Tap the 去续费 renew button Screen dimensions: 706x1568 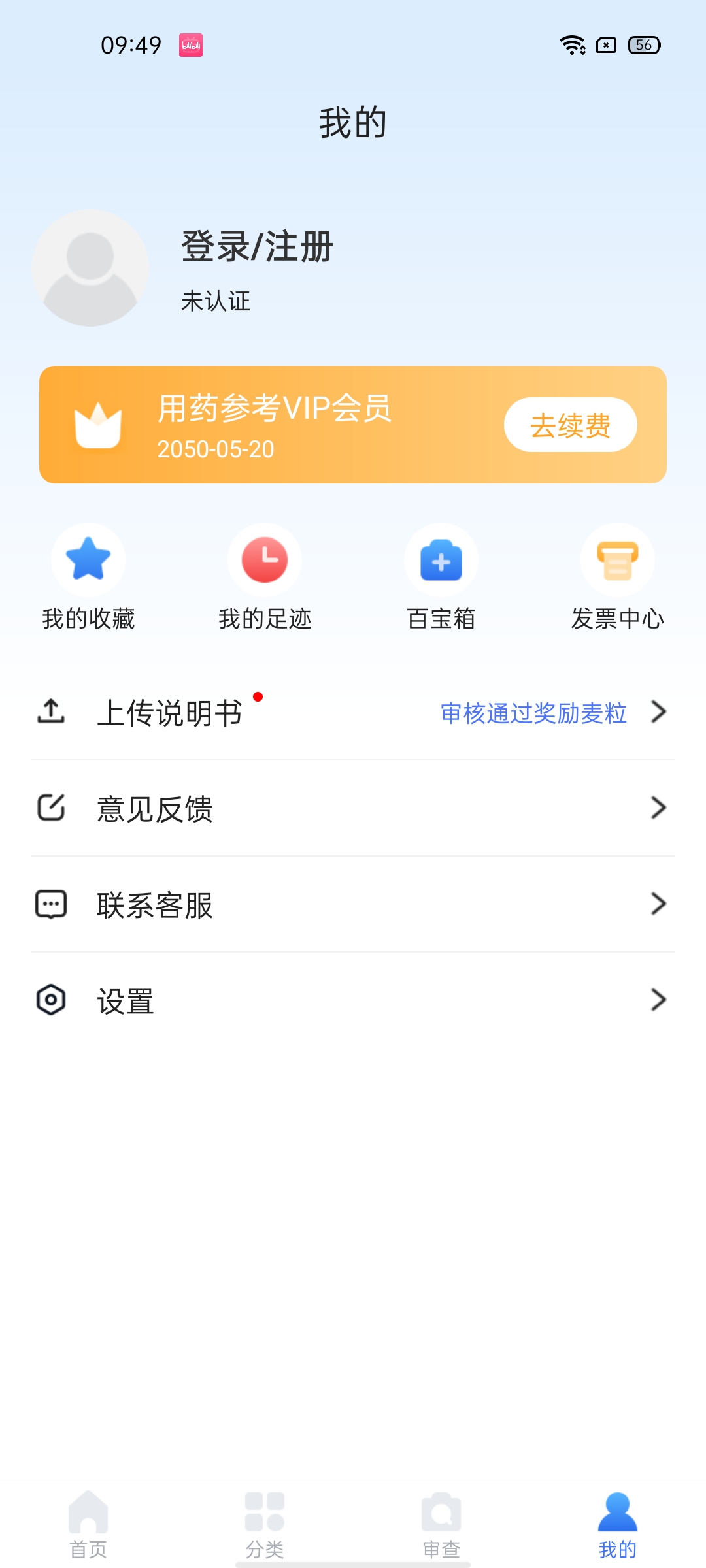(x=570, y=425)
